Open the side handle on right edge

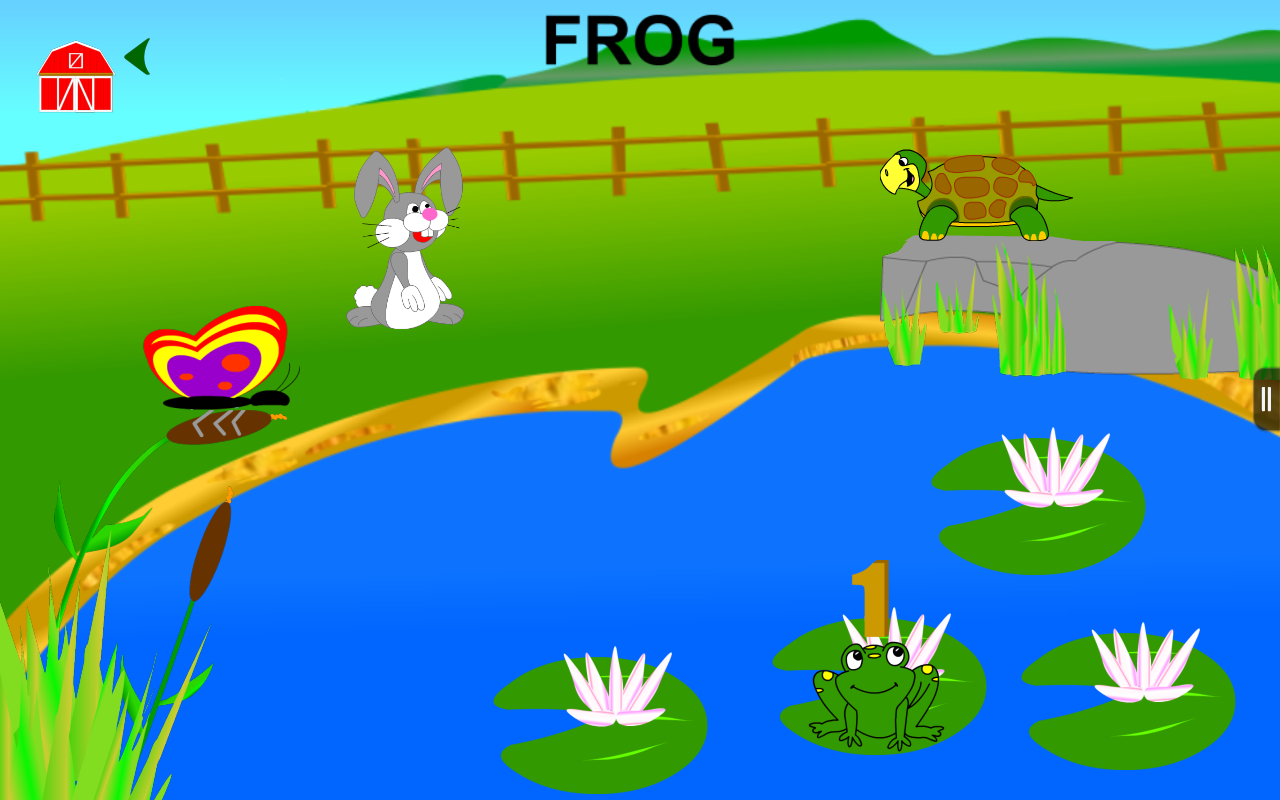click(x=1266, y=399)
